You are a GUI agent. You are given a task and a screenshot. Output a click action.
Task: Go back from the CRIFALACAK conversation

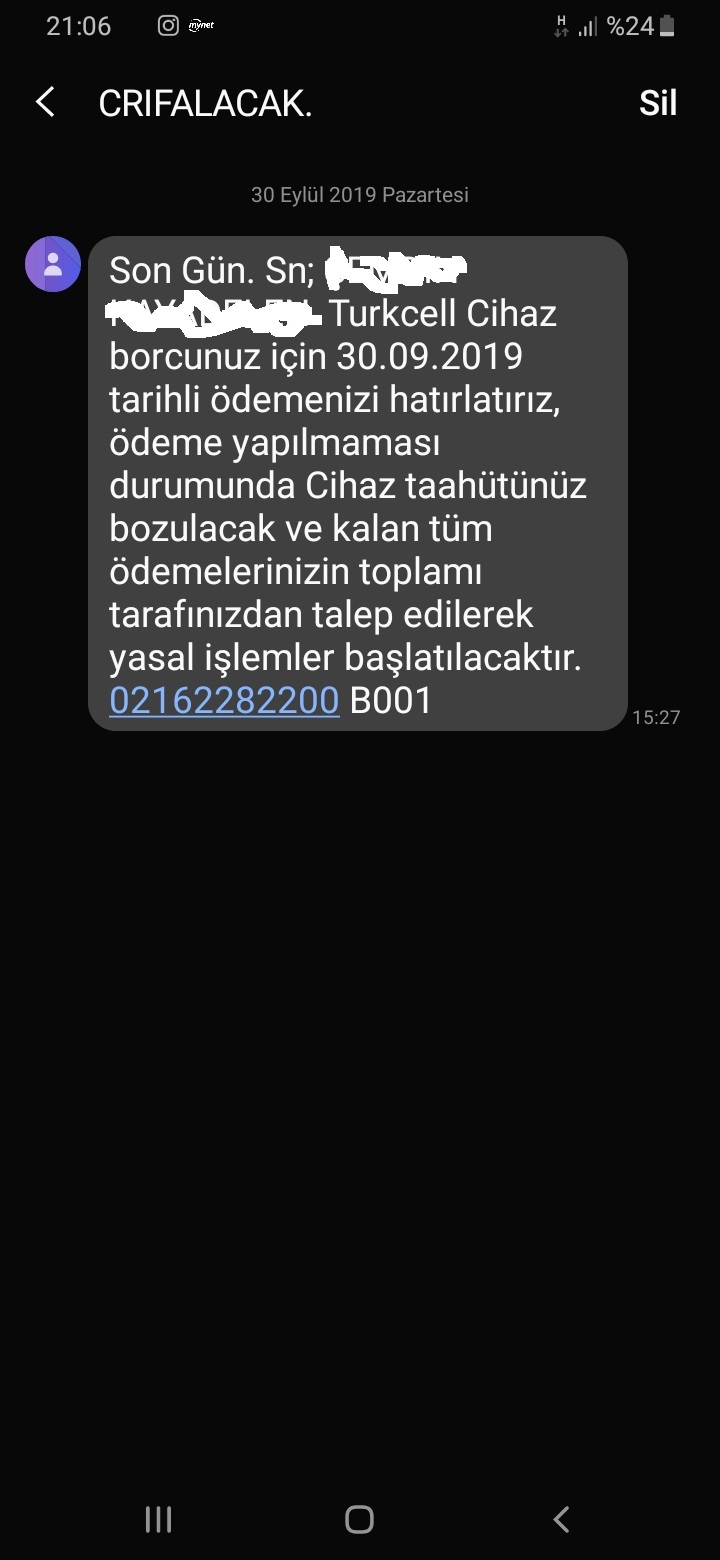coord(45,103)
